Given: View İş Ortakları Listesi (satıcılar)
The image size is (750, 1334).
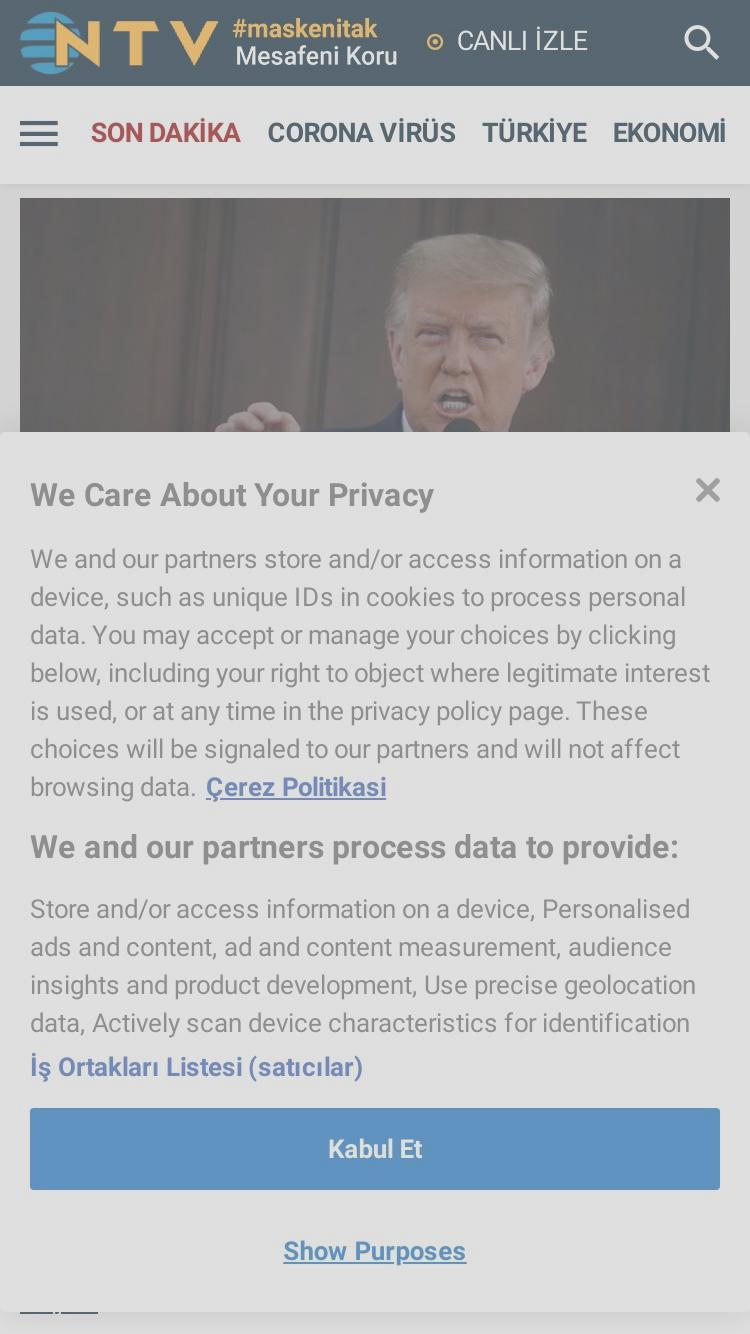Looking at the screenshot, I should [x=196, y=1067].
